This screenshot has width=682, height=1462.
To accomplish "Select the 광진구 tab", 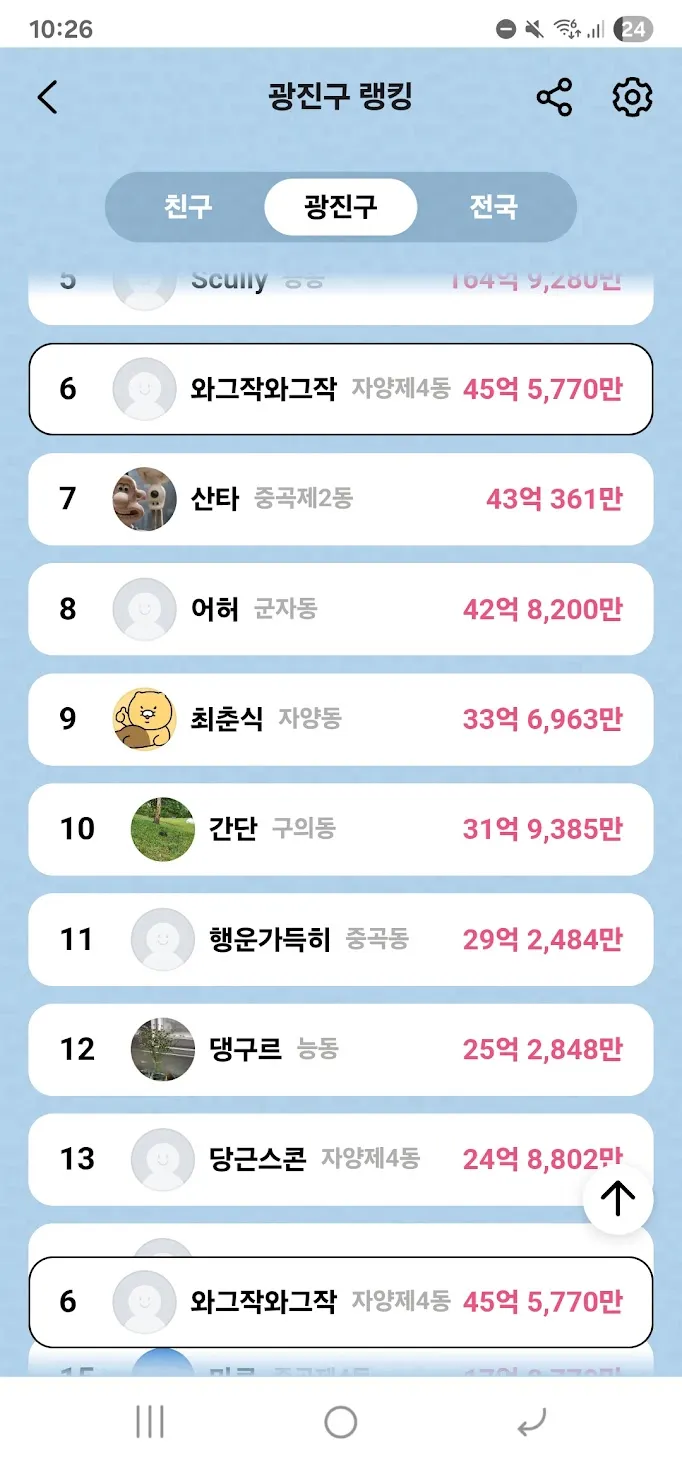I will [x=340, y=207].
